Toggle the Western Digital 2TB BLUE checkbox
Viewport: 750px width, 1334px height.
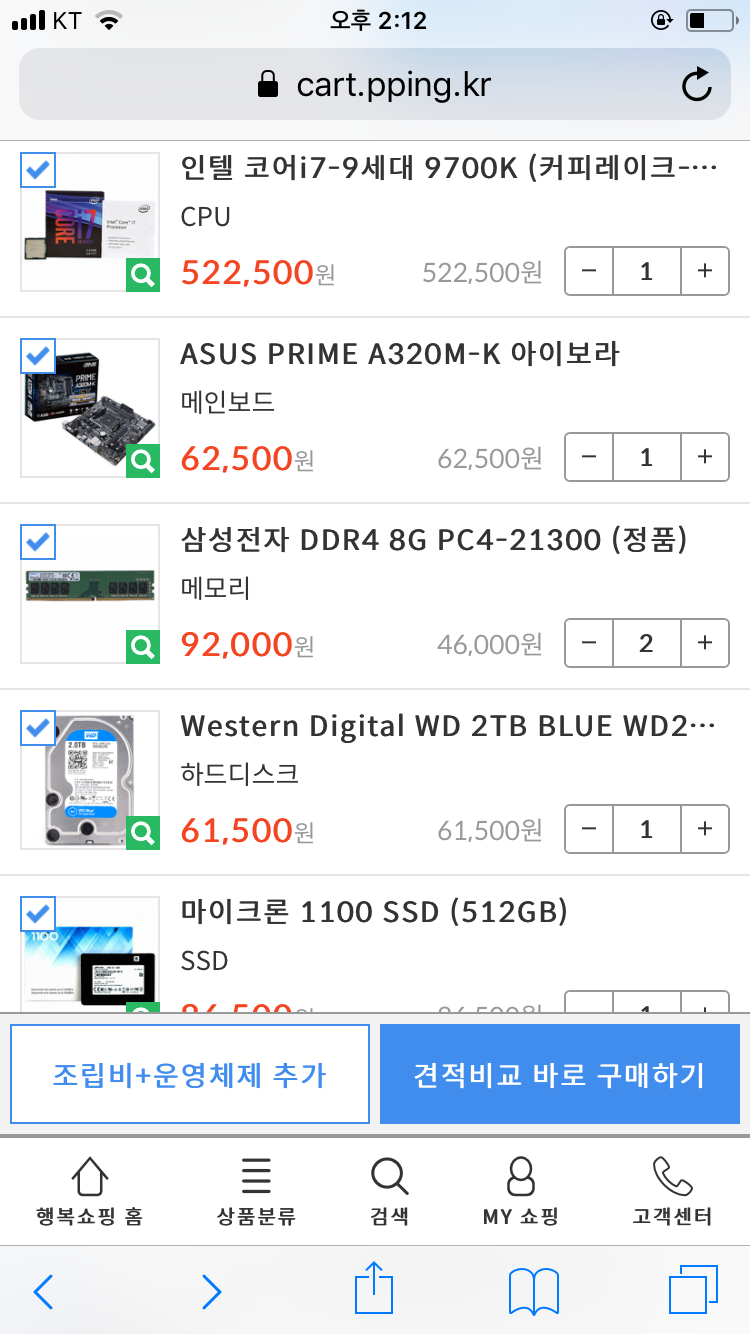coord(38,728)
